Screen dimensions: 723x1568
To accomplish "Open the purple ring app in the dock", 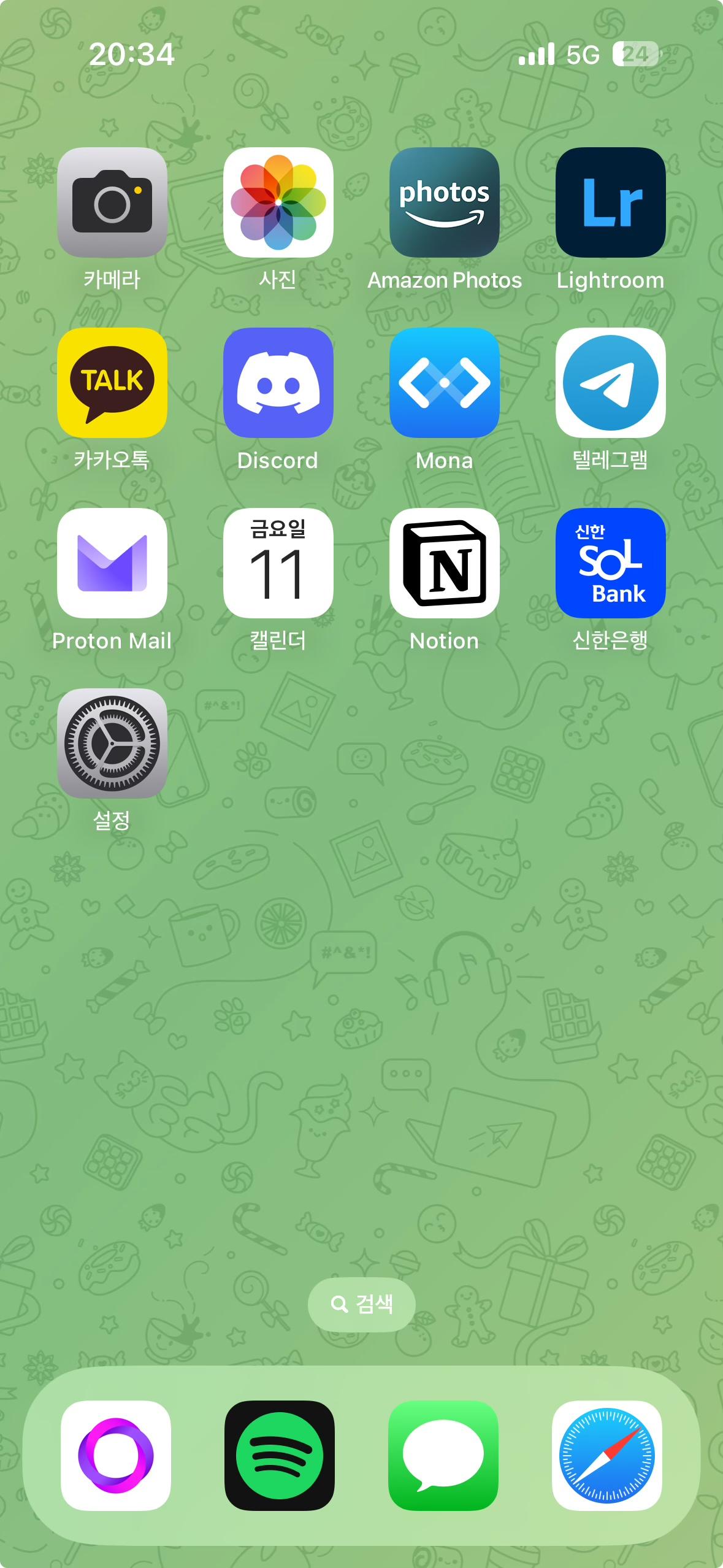I will coord(116,1455).
